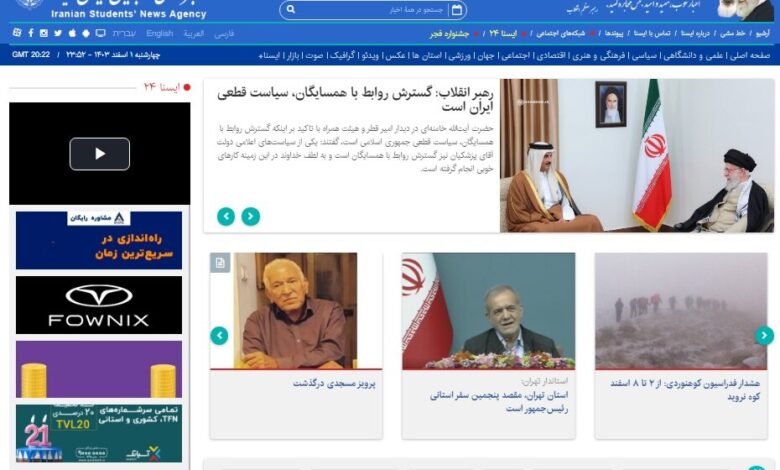Tap the search field in the header
The height and width of the screenshot is (470, 780).
click(370, 11)
